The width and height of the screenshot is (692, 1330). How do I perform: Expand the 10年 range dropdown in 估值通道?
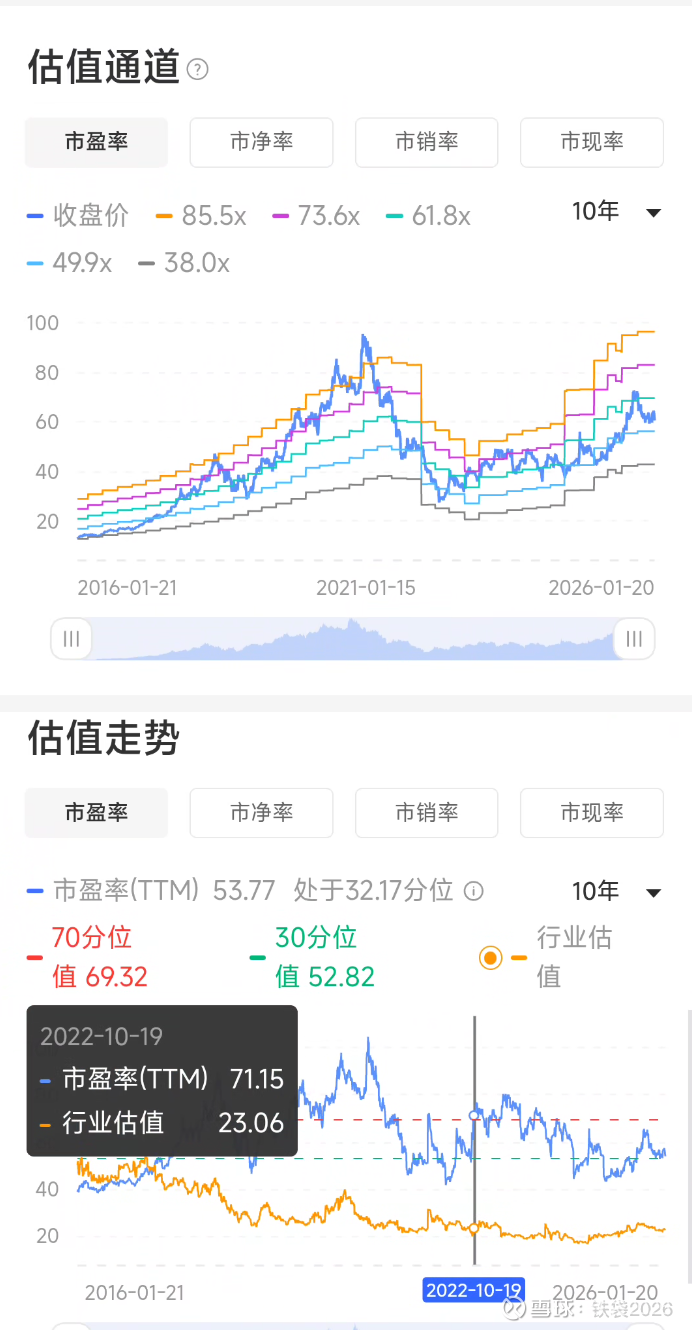pyautogui.click(x=616, y=212)
